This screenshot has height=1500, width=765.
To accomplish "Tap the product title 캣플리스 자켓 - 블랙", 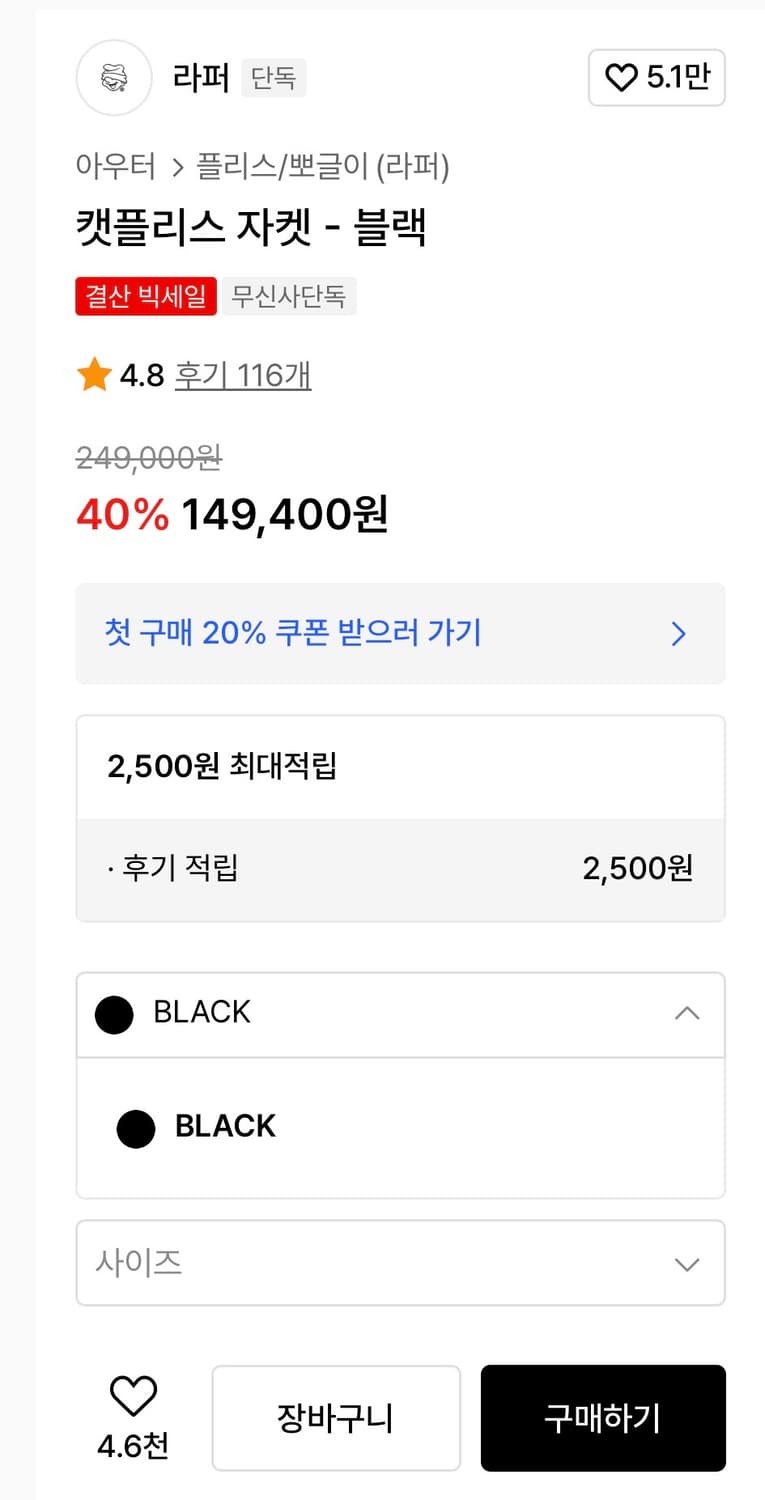I will coord(255,227).
